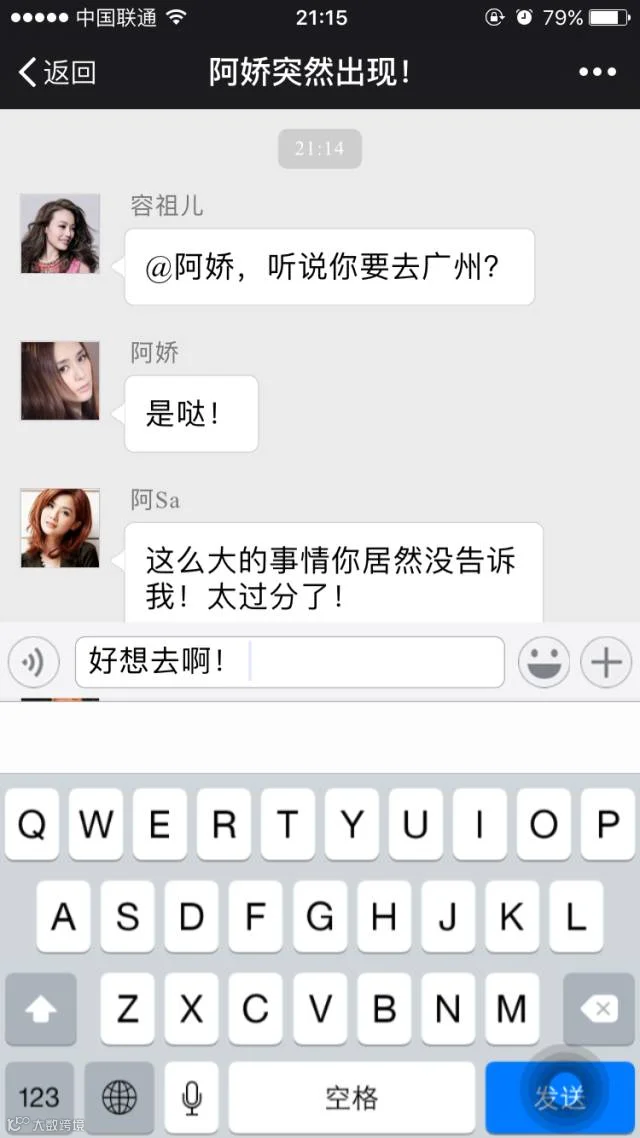
Task: Go back with the 返回 button
Action: pyautogui.click(x=57, y=72)
